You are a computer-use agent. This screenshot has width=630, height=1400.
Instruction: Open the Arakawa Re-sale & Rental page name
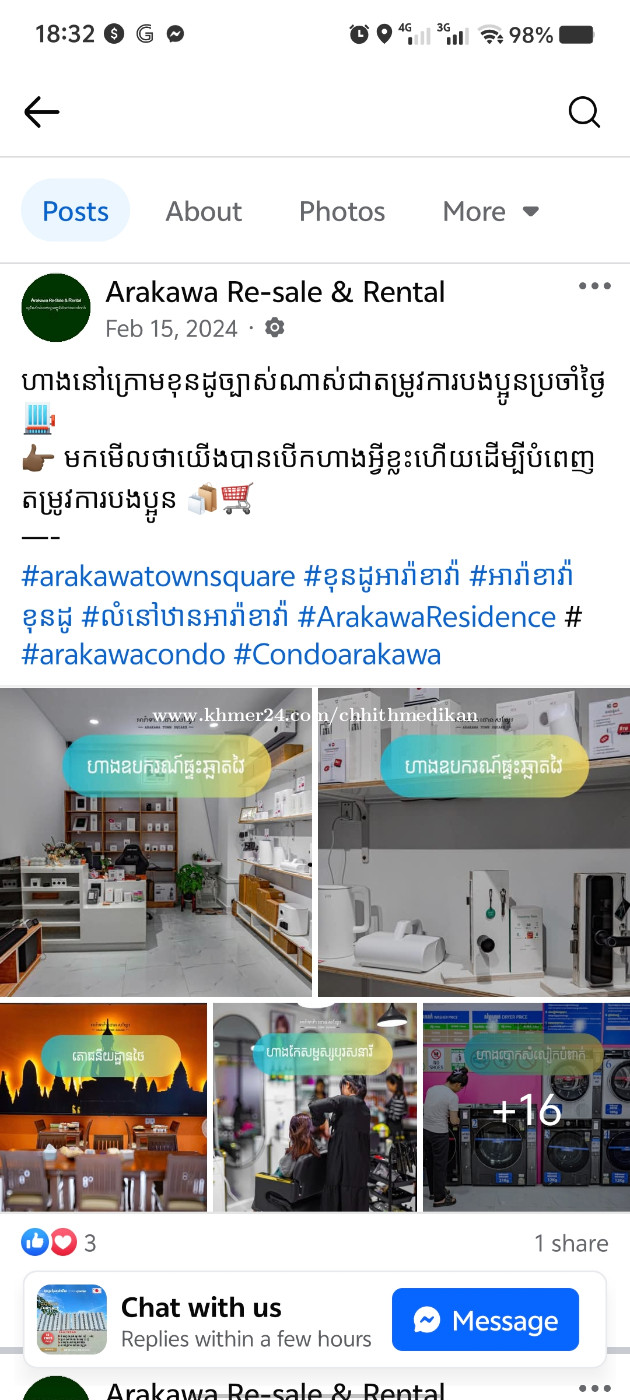(x=275, y=292)
